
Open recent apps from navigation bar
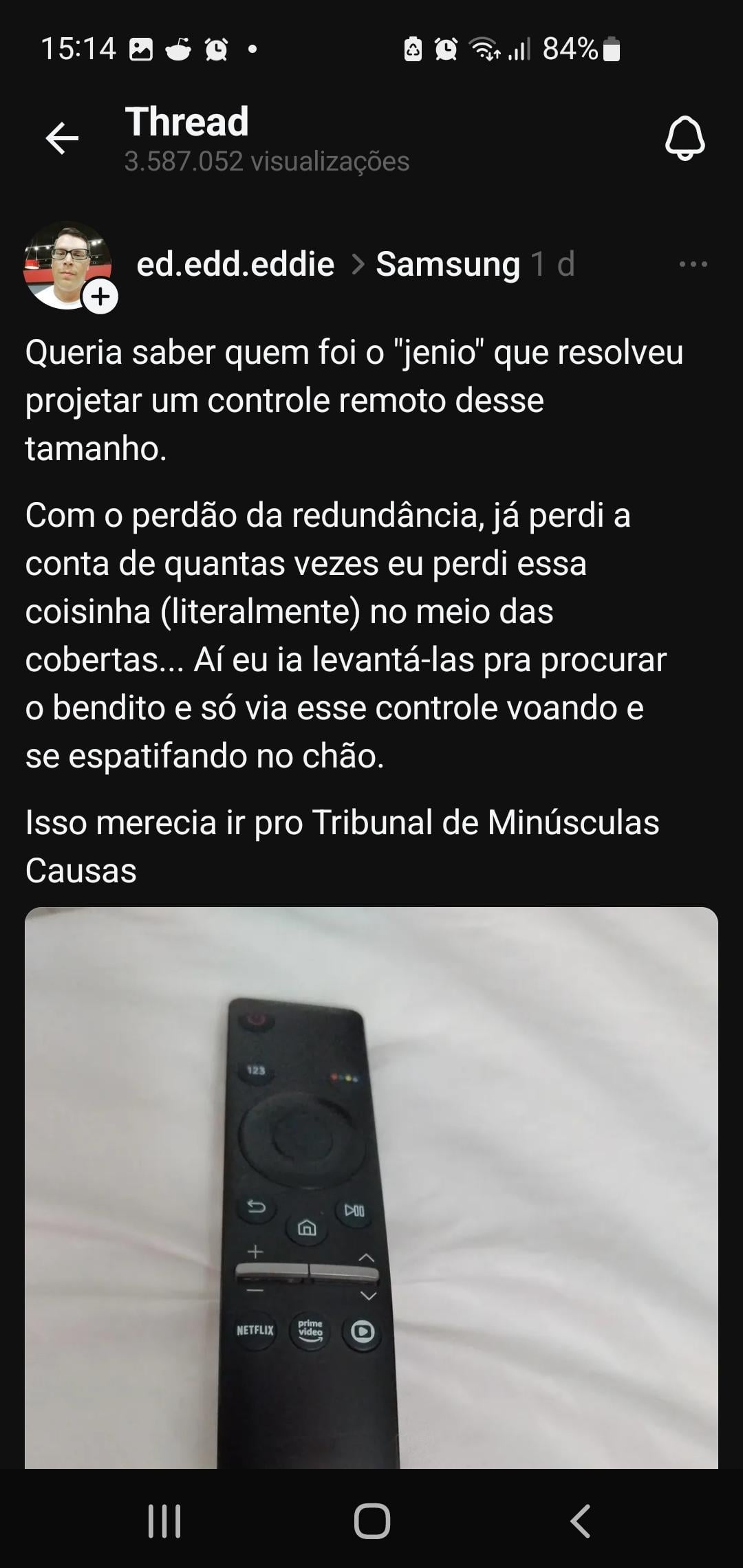(x=164, y=1521)
